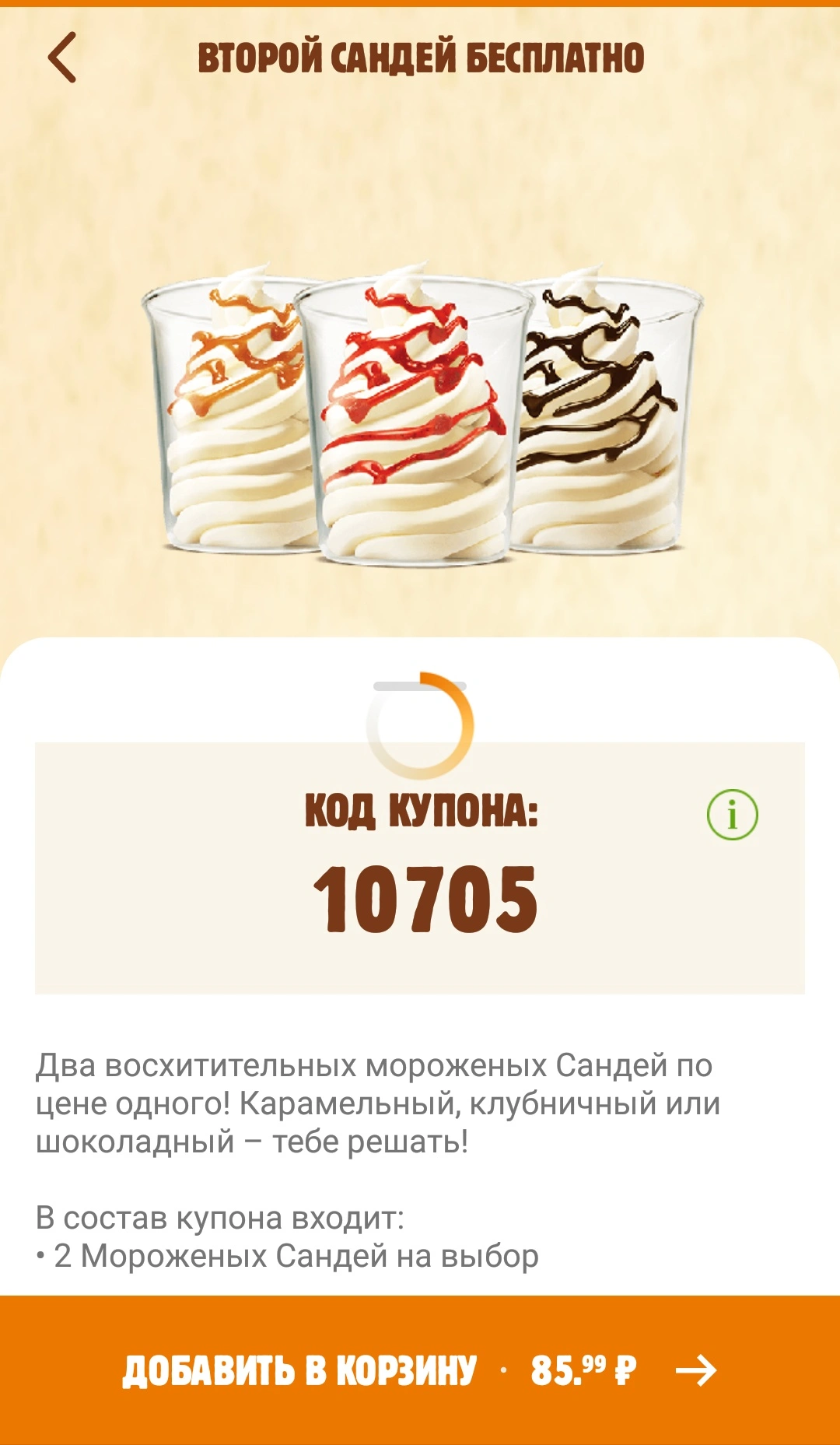Image resolution: width=840 pixels, height=1445 pixels.
Task: Open the coupon info icon
Action: coord(732,815)
